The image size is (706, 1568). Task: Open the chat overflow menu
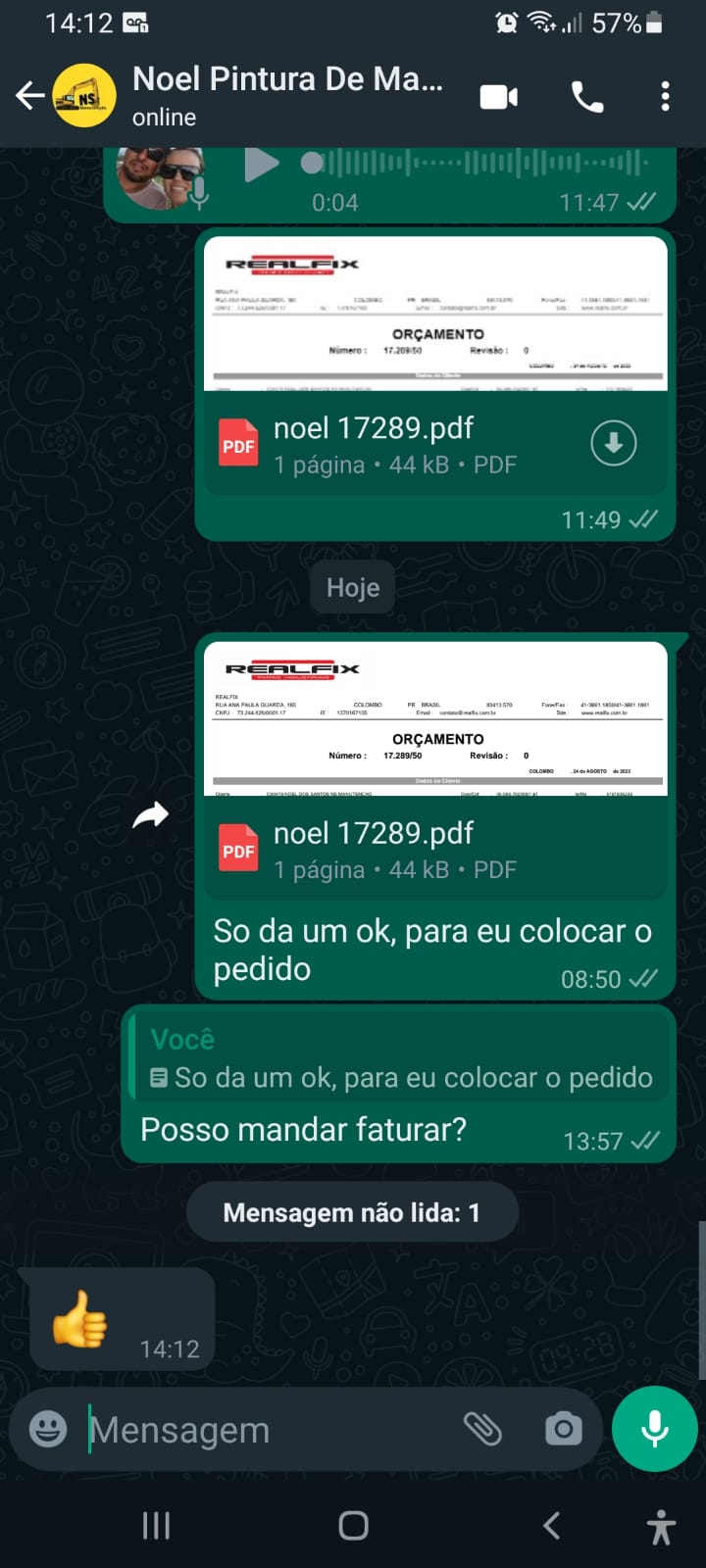tap(665, 96)
